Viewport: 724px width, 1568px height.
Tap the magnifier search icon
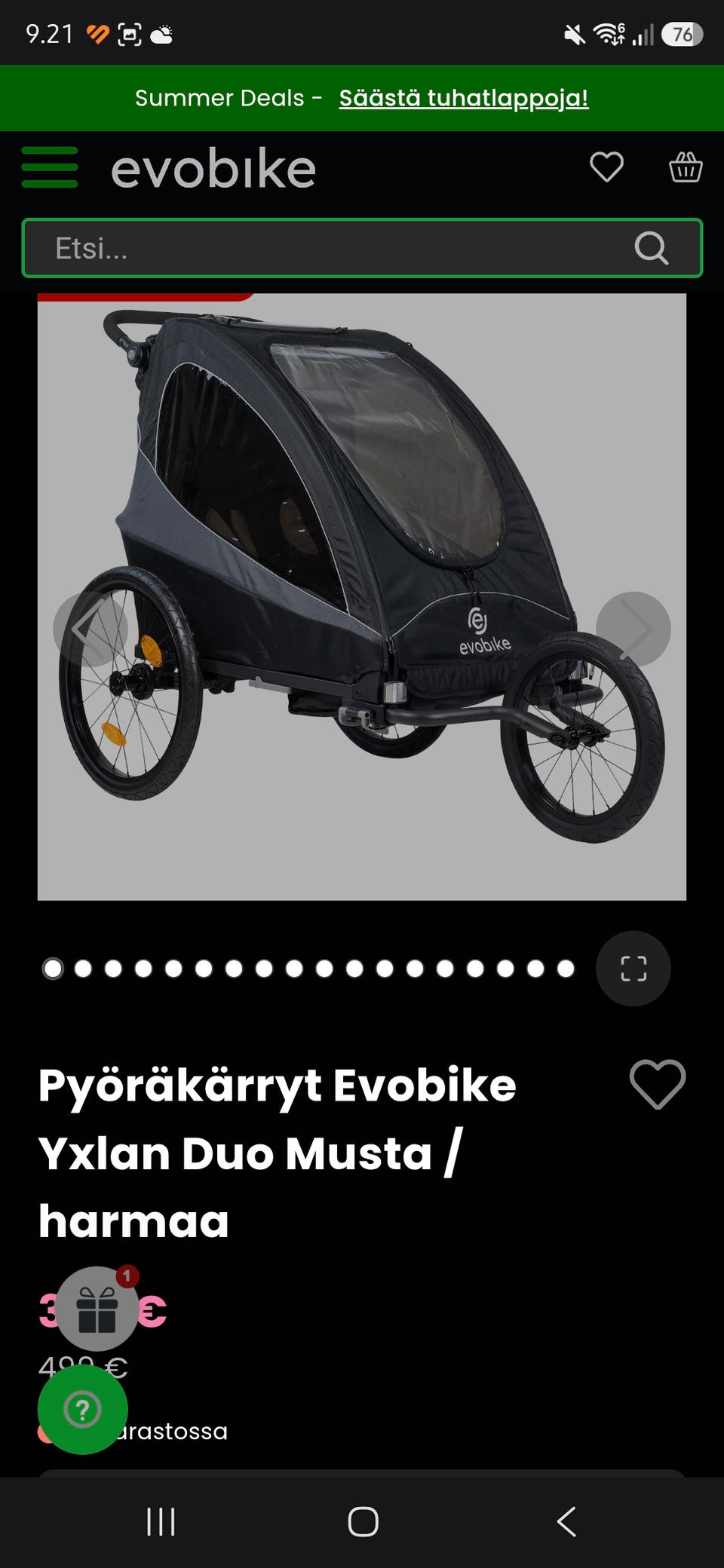click(652, 247)
